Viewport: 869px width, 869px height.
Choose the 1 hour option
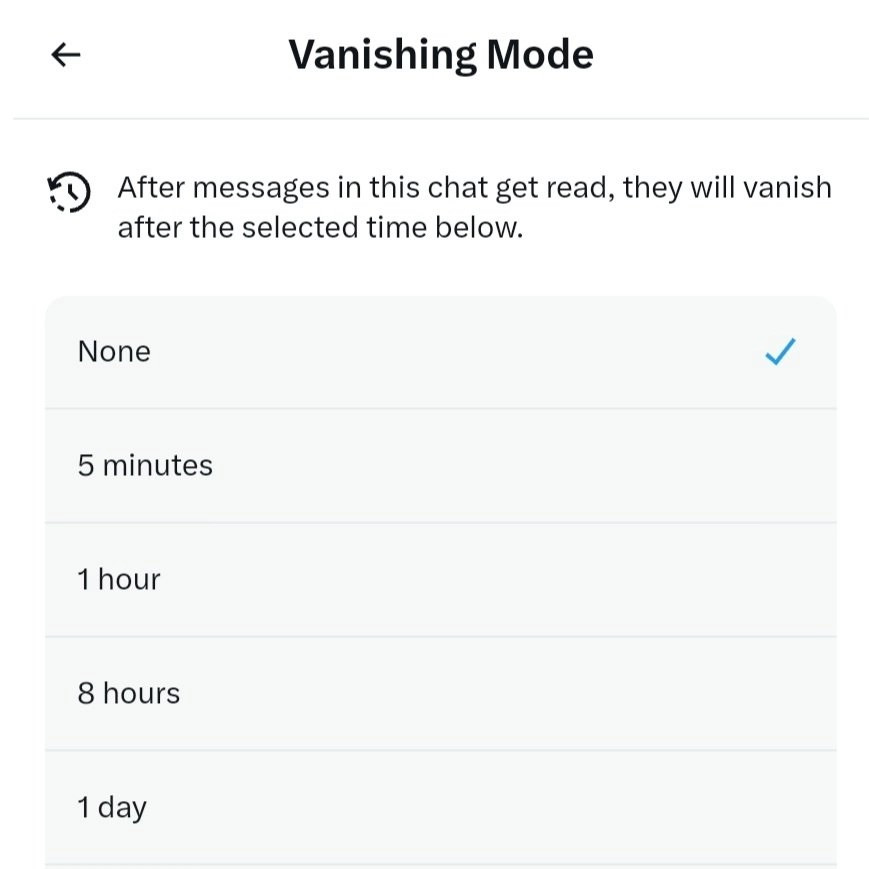click(x=440, y=580)
